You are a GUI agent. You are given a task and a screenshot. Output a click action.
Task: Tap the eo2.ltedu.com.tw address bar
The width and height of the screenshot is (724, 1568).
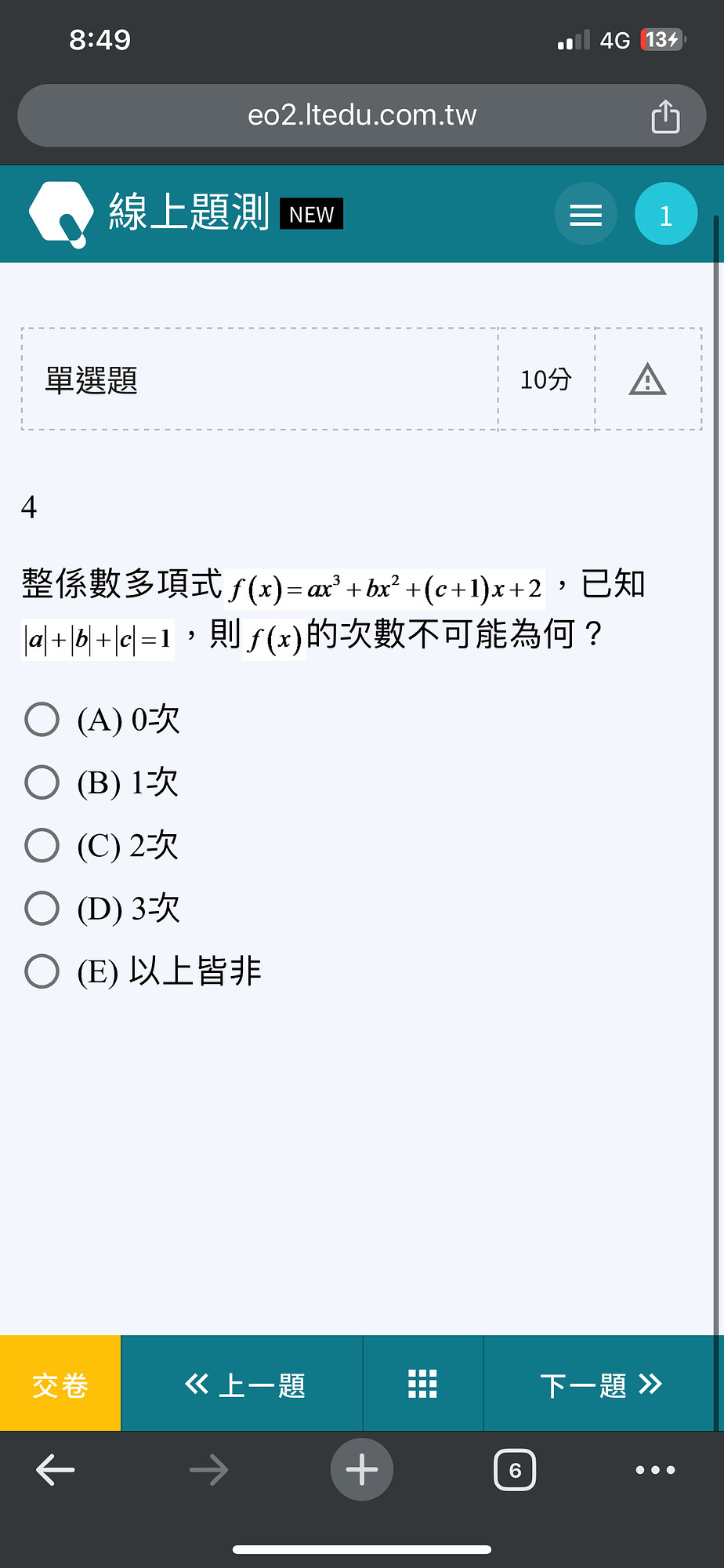tap(362, 115)
